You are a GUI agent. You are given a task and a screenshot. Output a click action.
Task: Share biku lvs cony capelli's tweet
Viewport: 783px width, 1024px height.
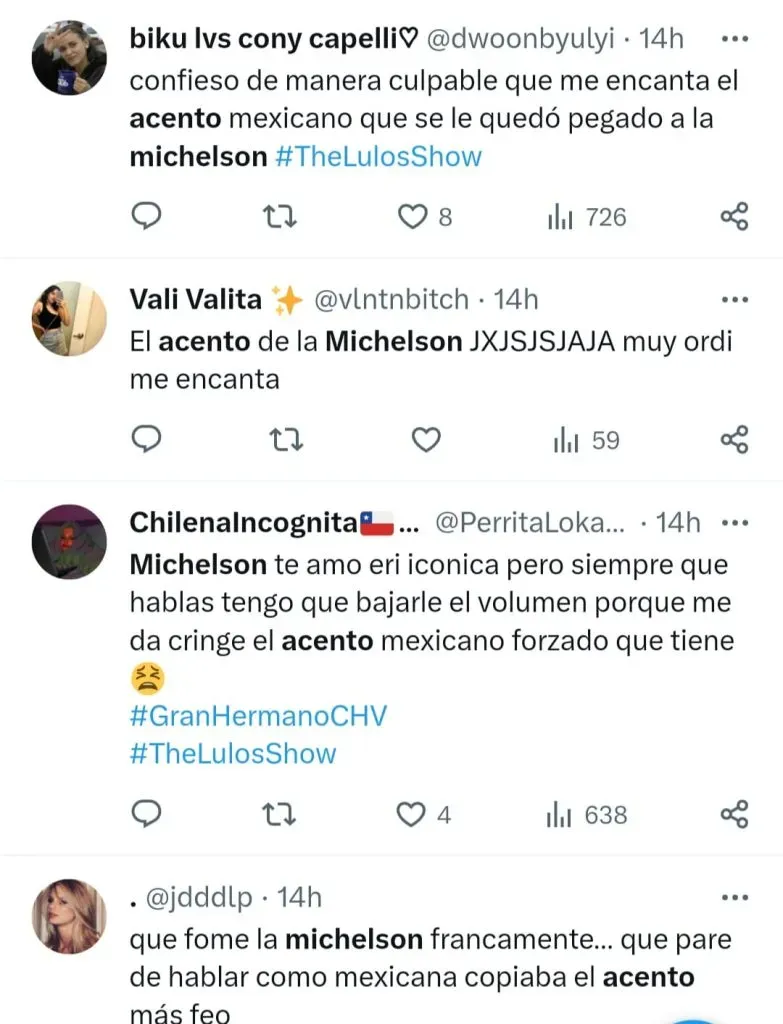click(x=735, y=216)
